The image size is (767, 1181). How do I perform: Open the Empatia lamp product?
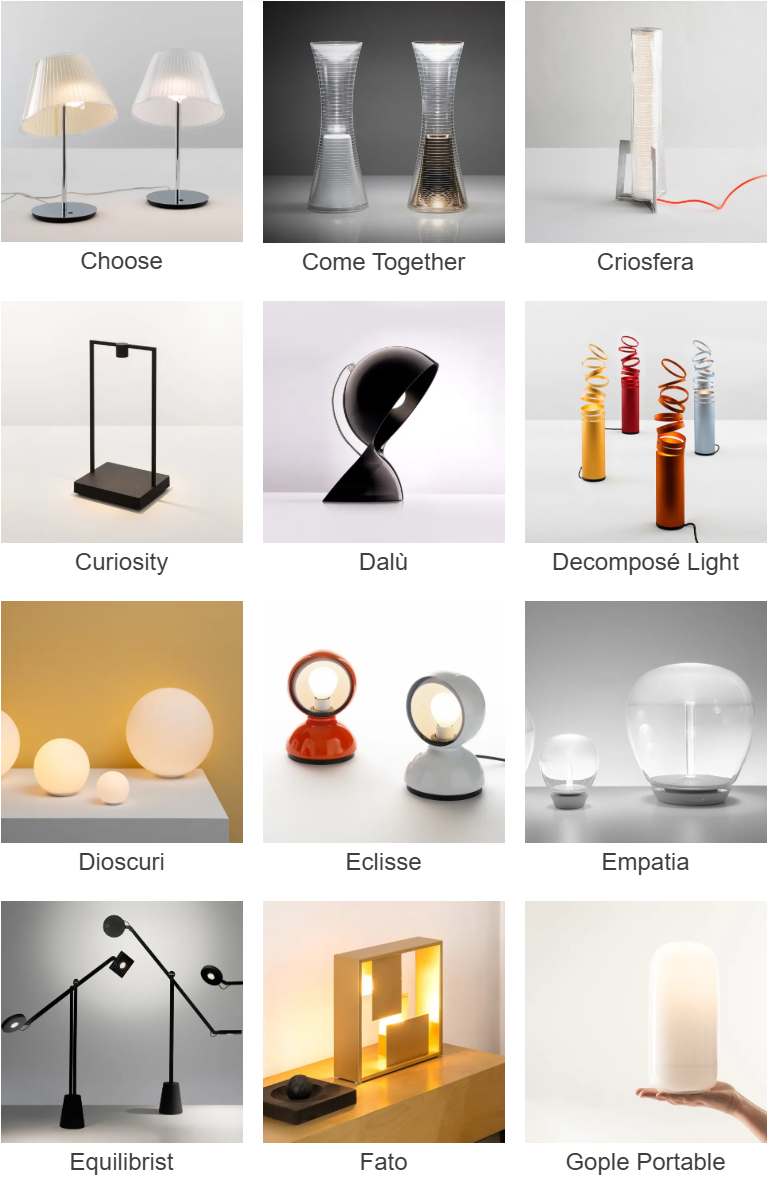(x=645, y=722)
